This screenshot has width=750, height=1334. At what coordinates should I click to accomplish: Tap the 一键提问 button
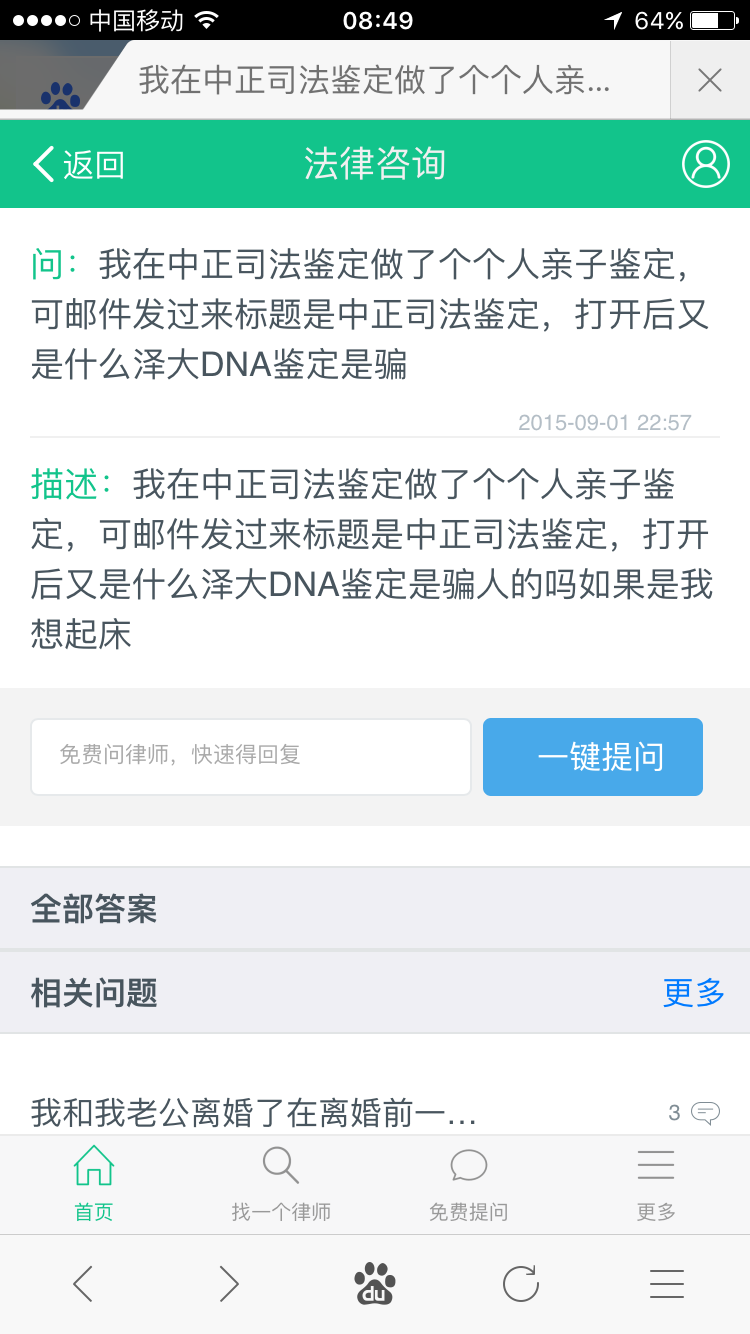pyautogui.click(x=592, y=756)
